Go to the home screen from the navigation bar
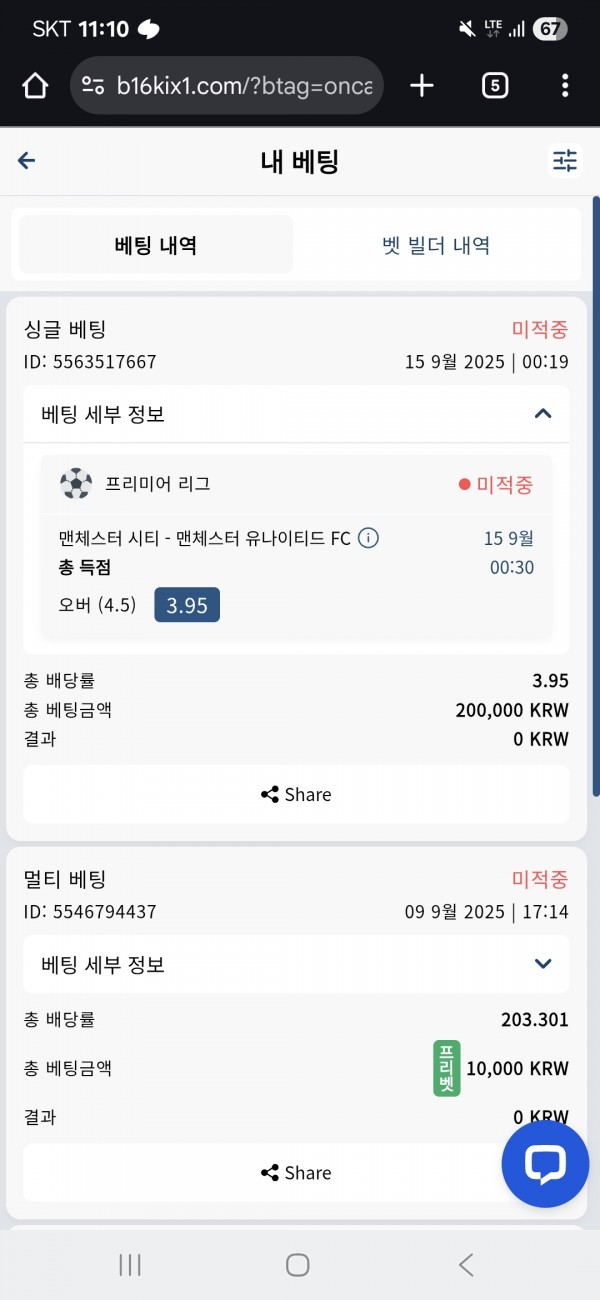Viewport: 600px width, 1300px height. [x=298, y=1265]
